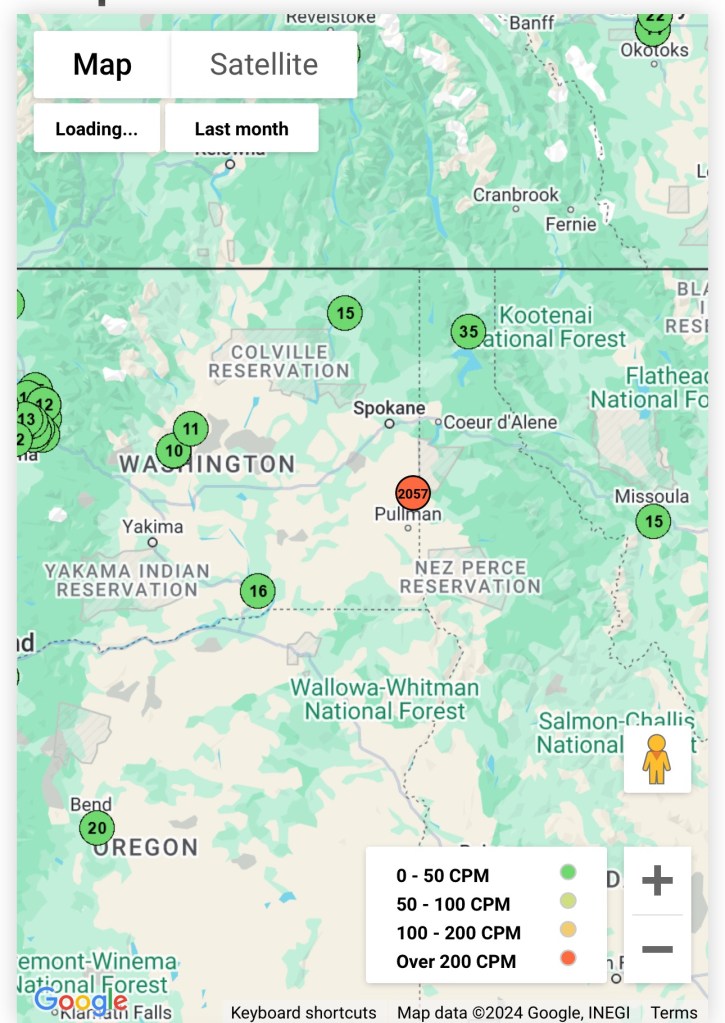Select the 16 CPM marker south of Yakima
This screenshot has height=1023, width=725.
[258, 591]
